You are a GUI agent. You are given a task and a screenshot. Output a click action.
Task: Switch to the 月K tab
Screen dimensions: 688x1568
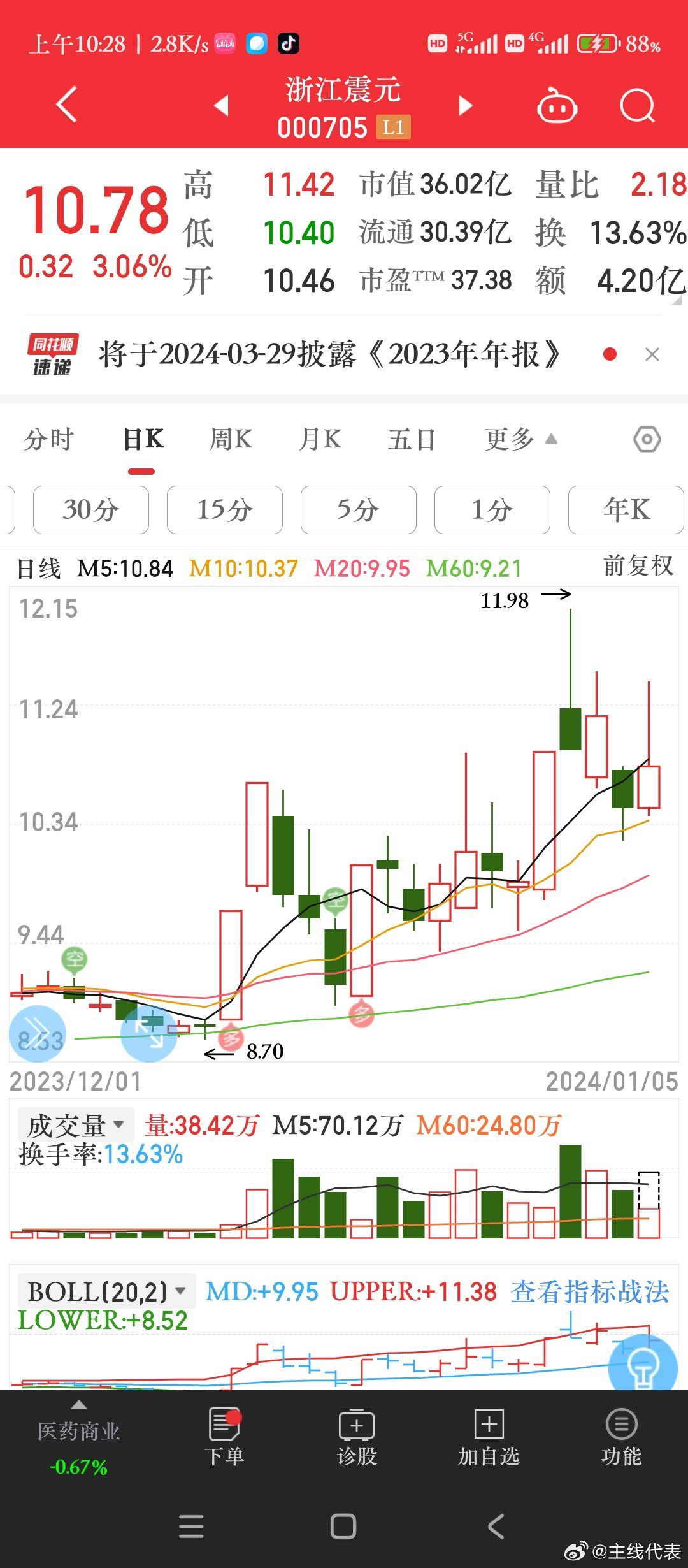tap(320, 440)
